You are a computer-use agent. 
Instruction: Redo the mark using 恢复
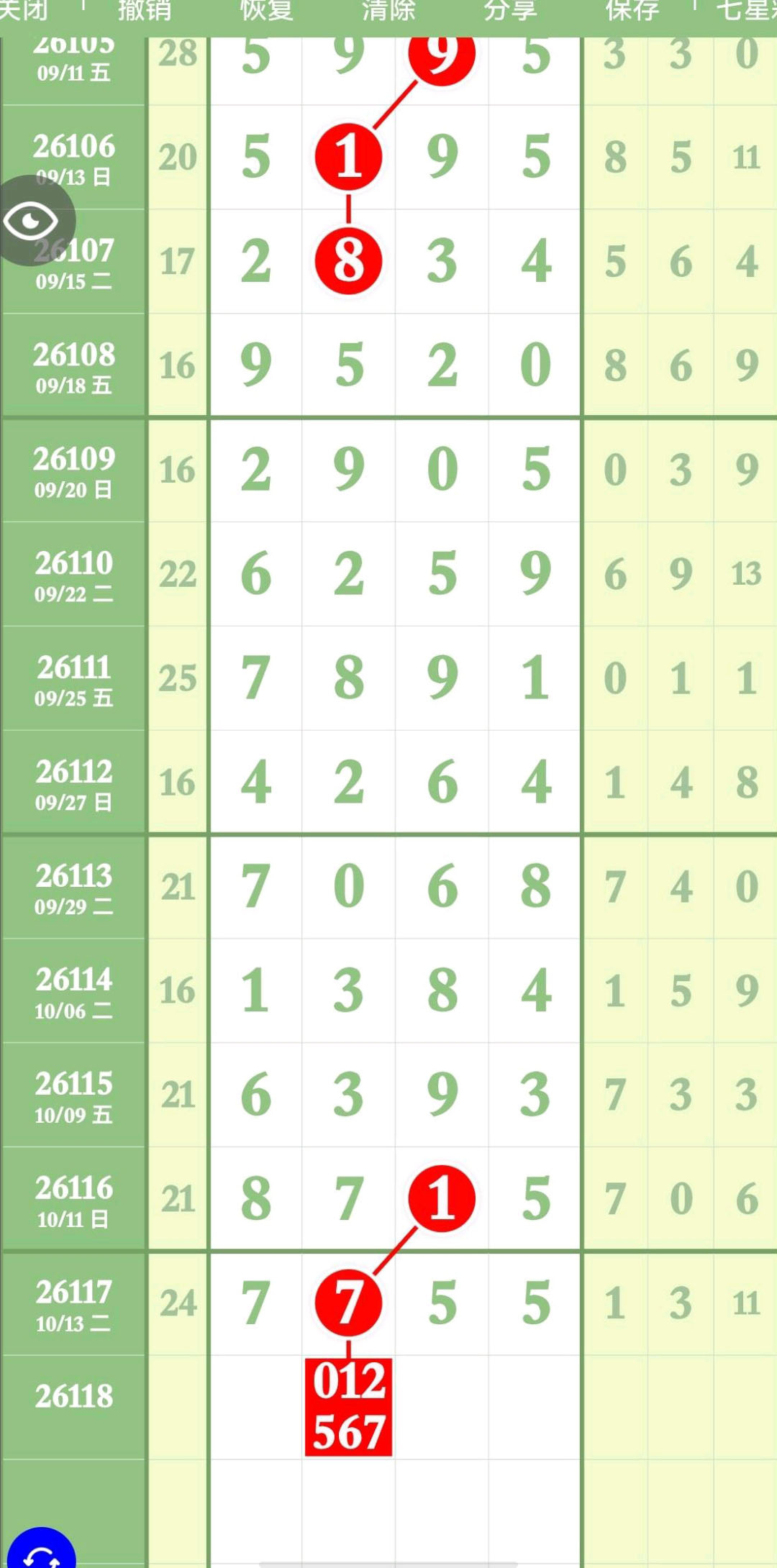tap(267, 10)
